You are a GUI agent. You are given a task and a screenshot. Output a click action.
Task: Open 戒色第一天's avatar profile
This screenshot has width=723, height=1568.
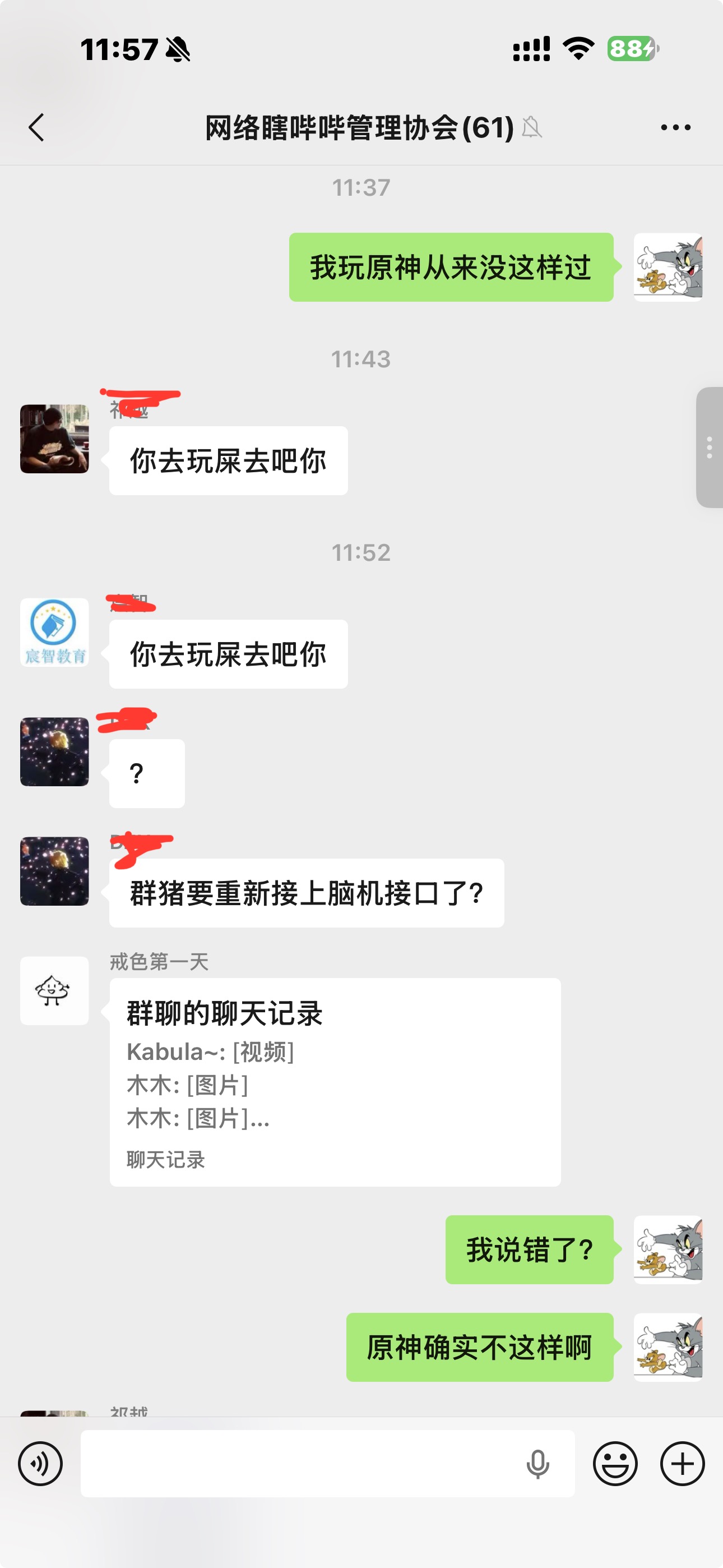(x=54, y=990)
